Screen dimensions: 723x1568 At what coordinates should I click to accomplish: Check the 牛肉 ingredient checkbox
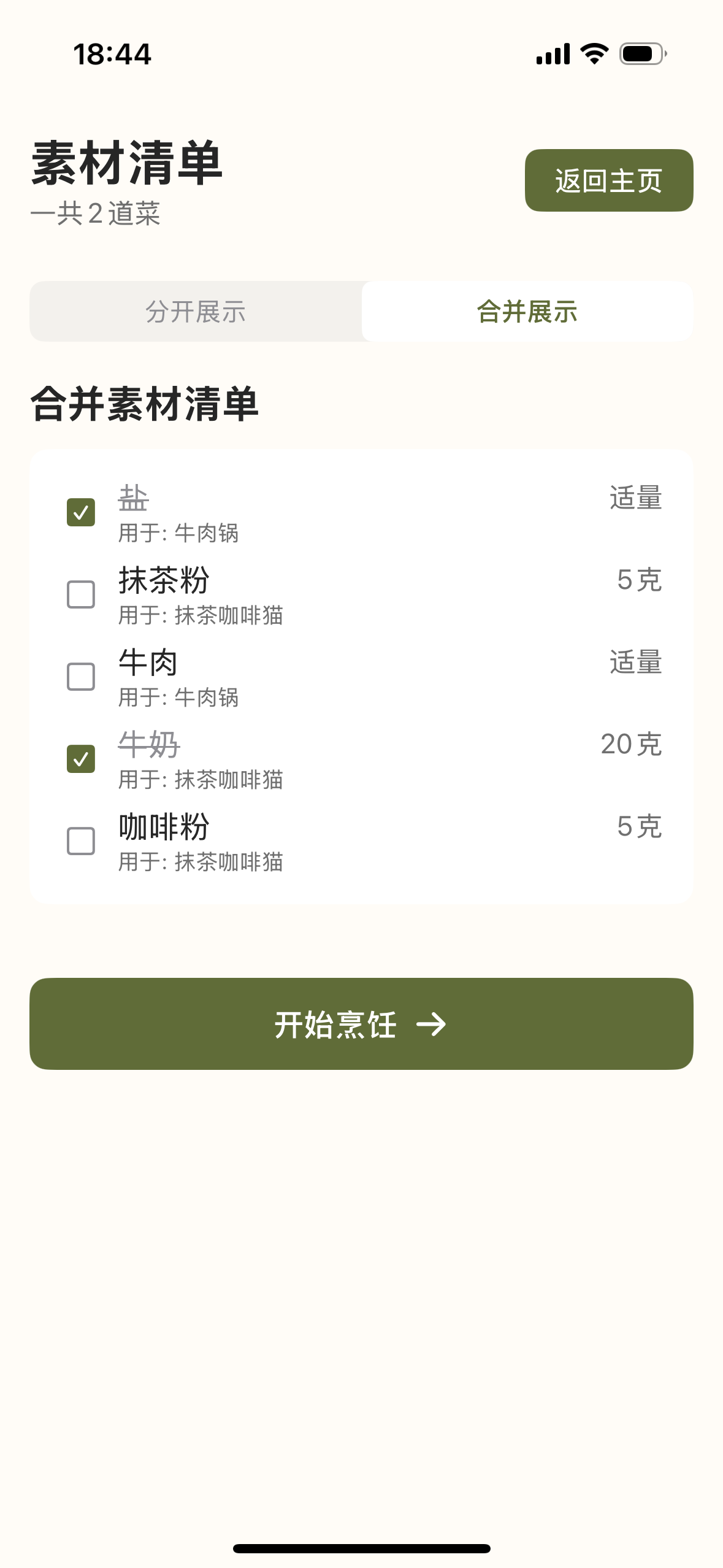[x=80, y=675]
